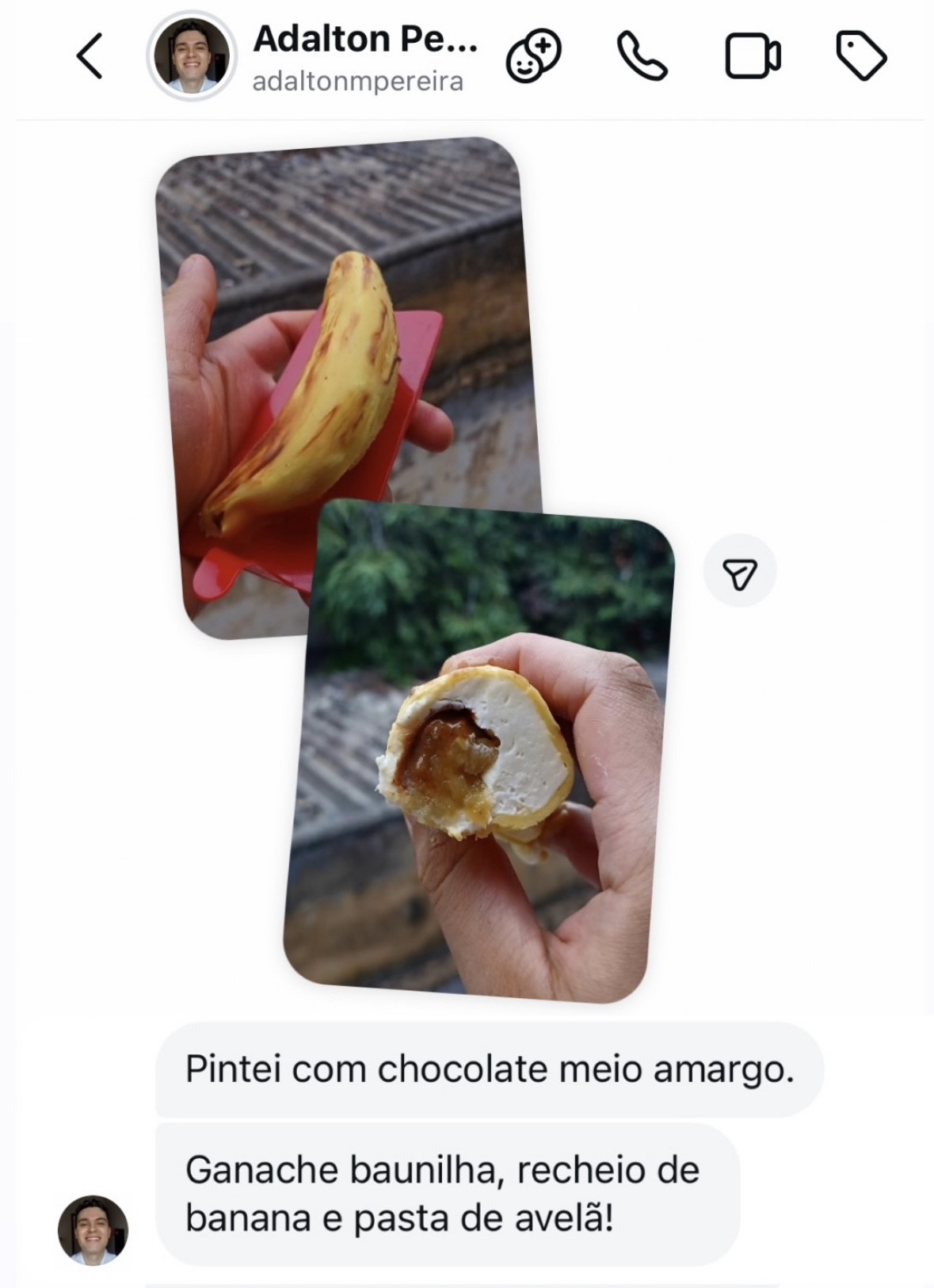Screen dimensions: 934x1288
Task: Open the label tag icon
Action: pyautogui.click(x=861, y=56)
